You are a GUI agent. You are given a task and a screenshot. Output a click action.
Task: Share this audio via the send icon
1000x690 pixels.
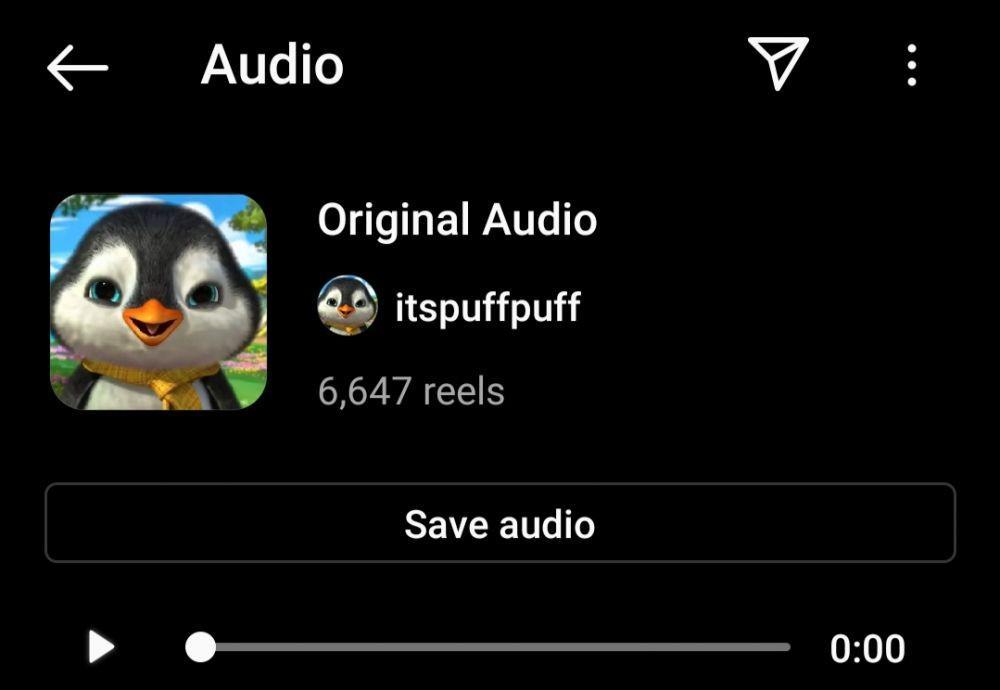pyautogui.click(x=777, y=64)
